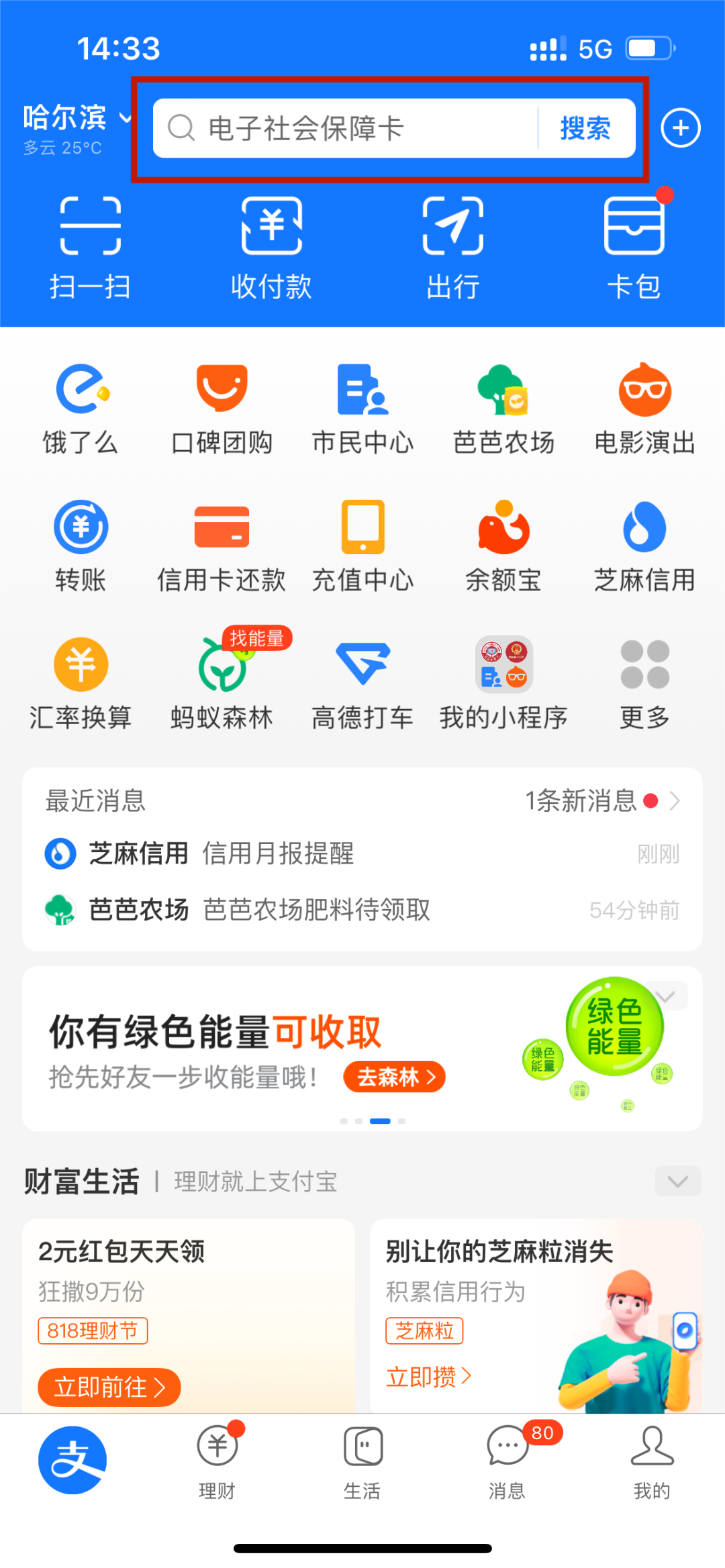The width and height of the screenshot is (725, 1568).
Task: Open 转账 transfer service
Action: 81,545
